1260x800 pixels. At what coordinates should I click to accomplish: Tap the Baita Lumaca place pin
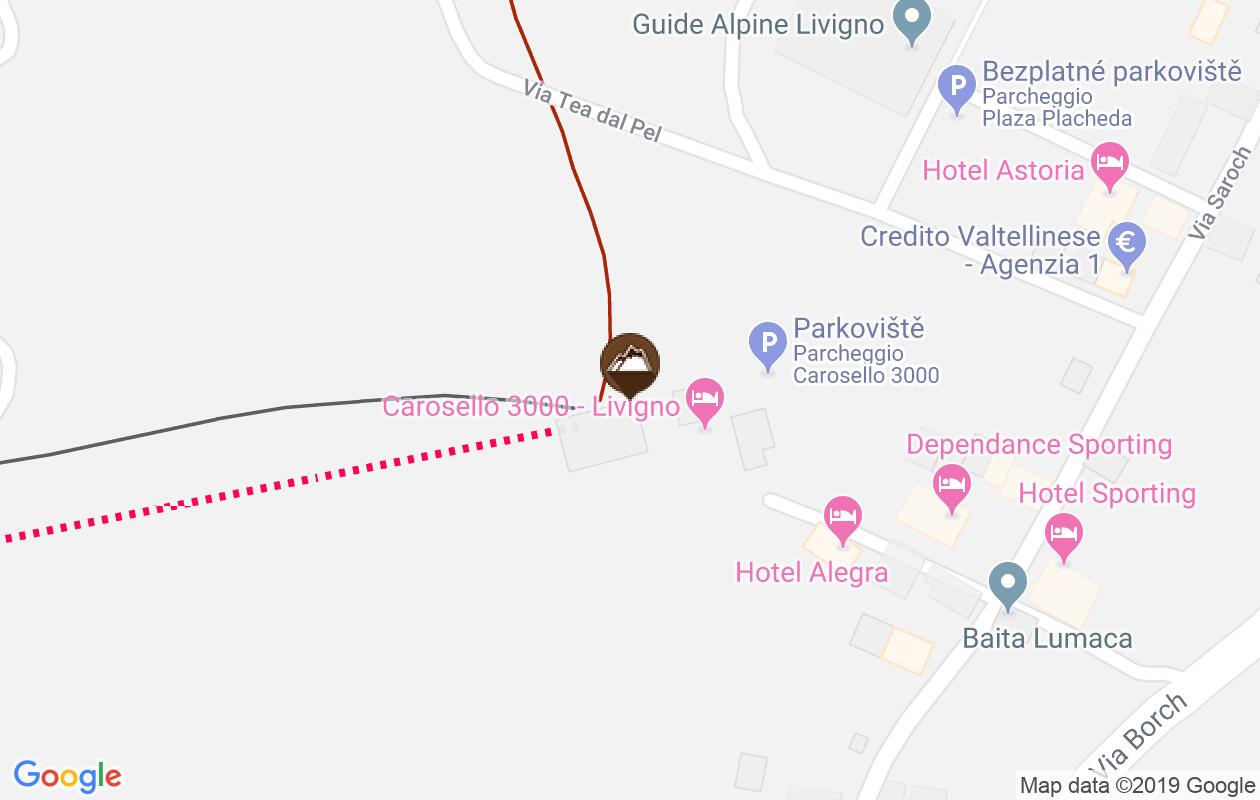click(x=1008, y=583)
